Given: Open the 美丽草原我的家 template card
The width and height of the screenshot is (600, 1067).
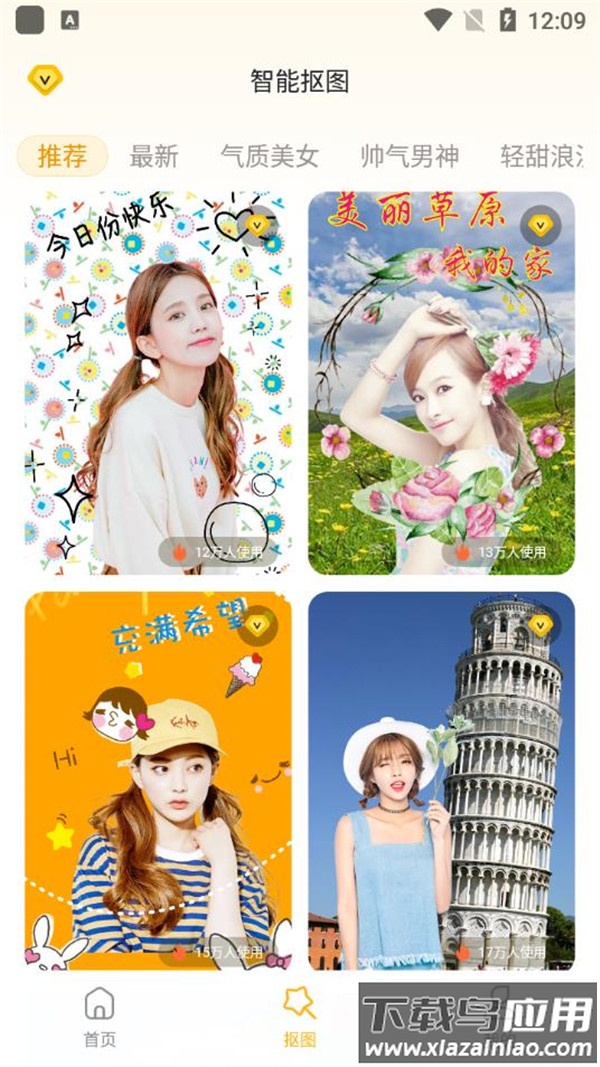Looking at the screenshot, I should tap(441, 383).
